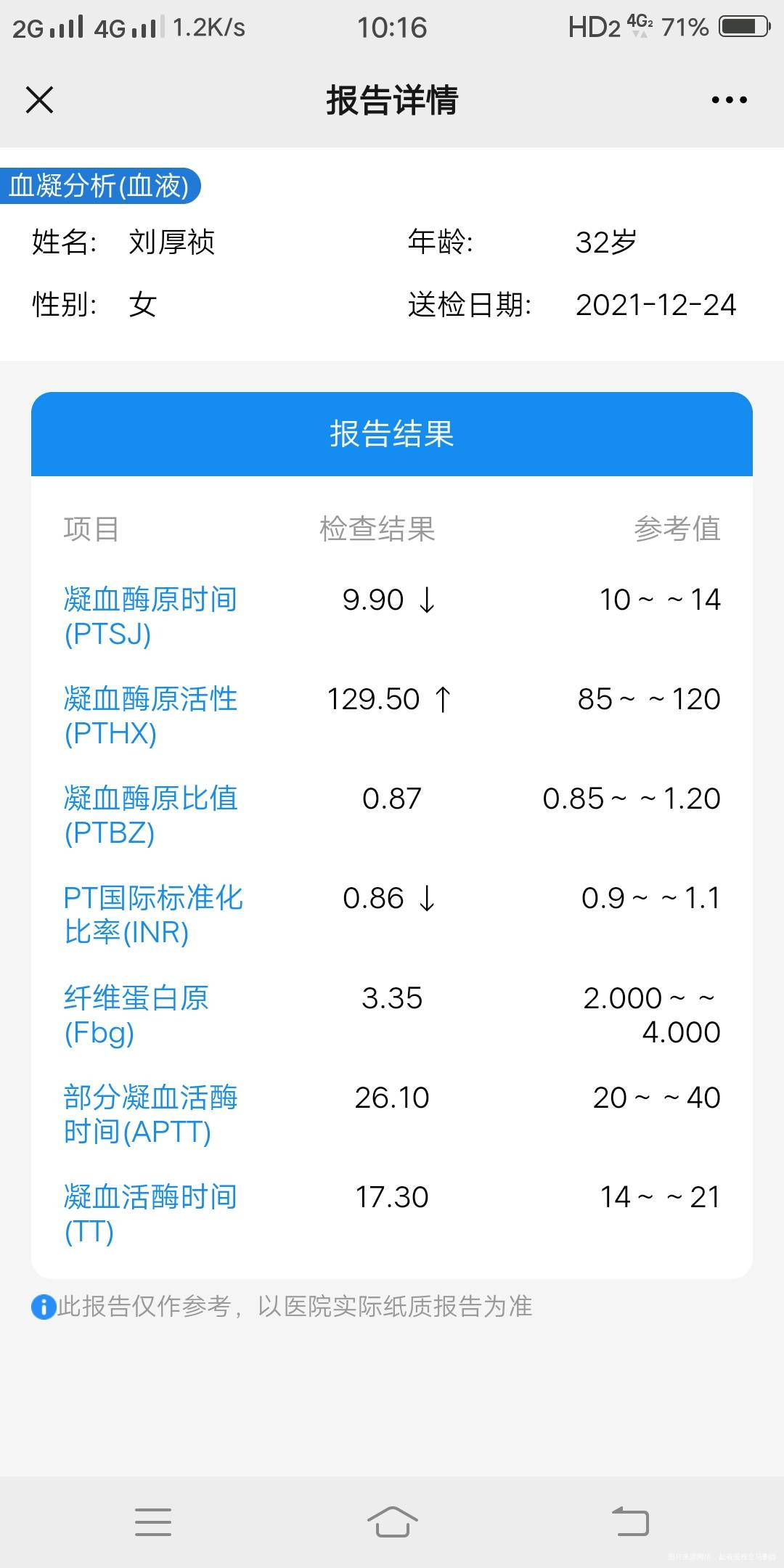Tap the 送检日期 value 2021-12-24
The width and height of the screenshot is (784, 1568).
point(656,306)
